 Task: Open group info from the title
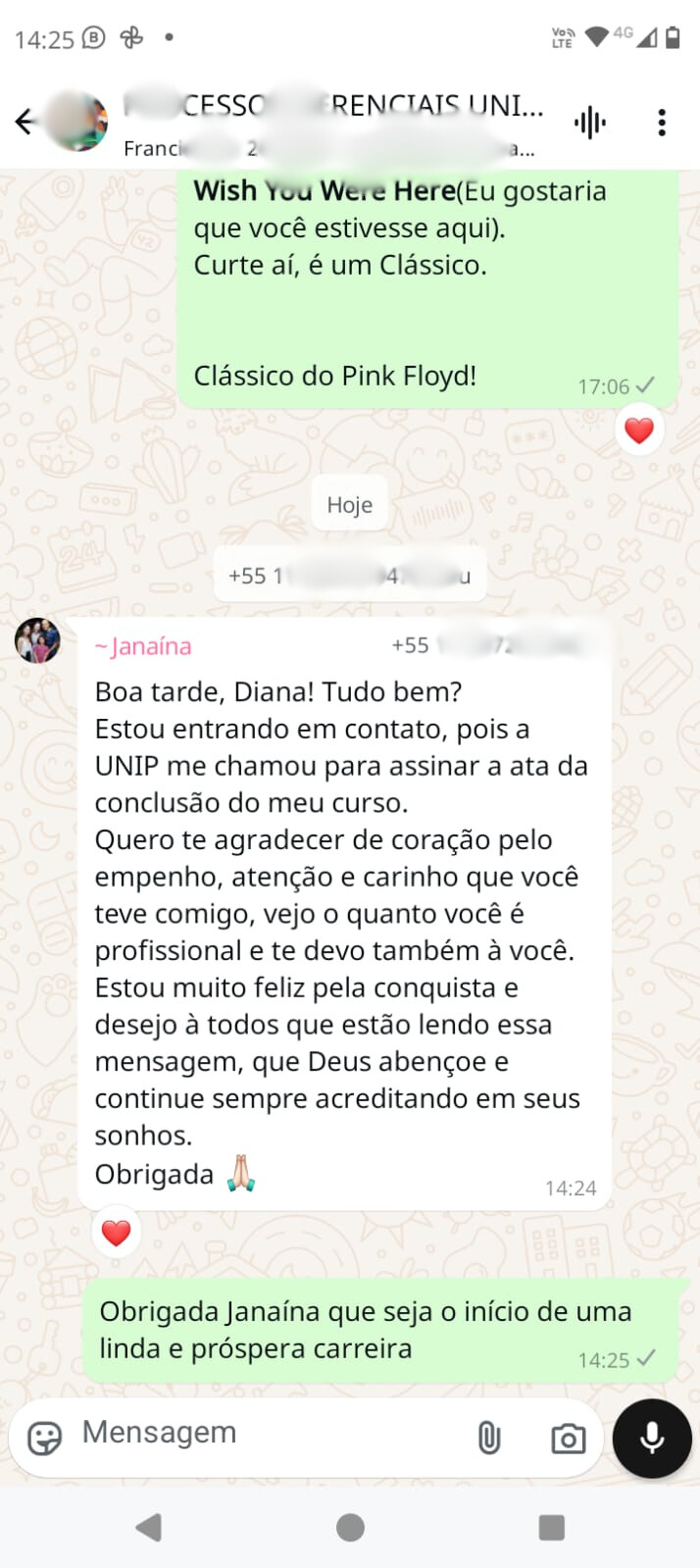(333, 108)
